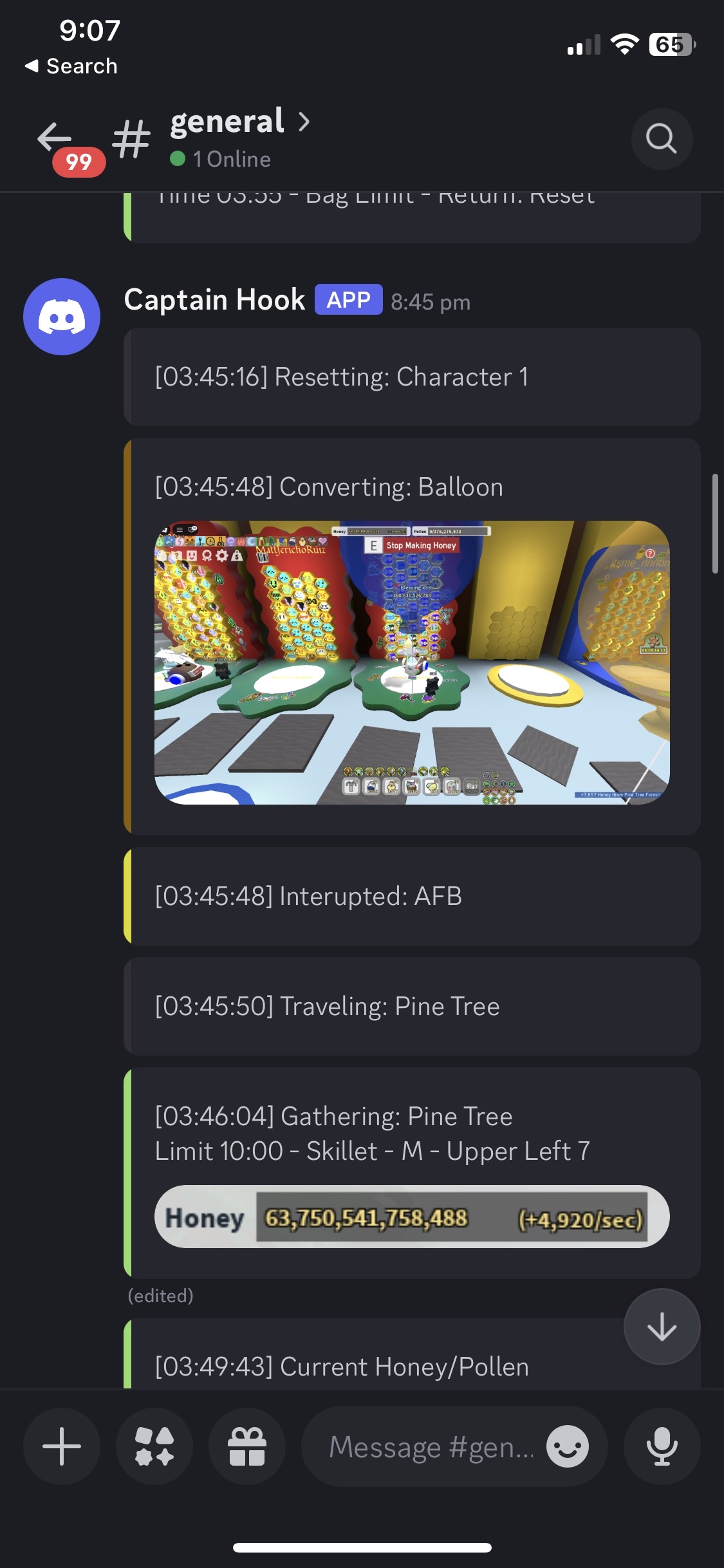Open Captain Hook's profile avatar
The width and height of the screenshot is (724, 1568).
pyautogui.click(x=62, y=317)
